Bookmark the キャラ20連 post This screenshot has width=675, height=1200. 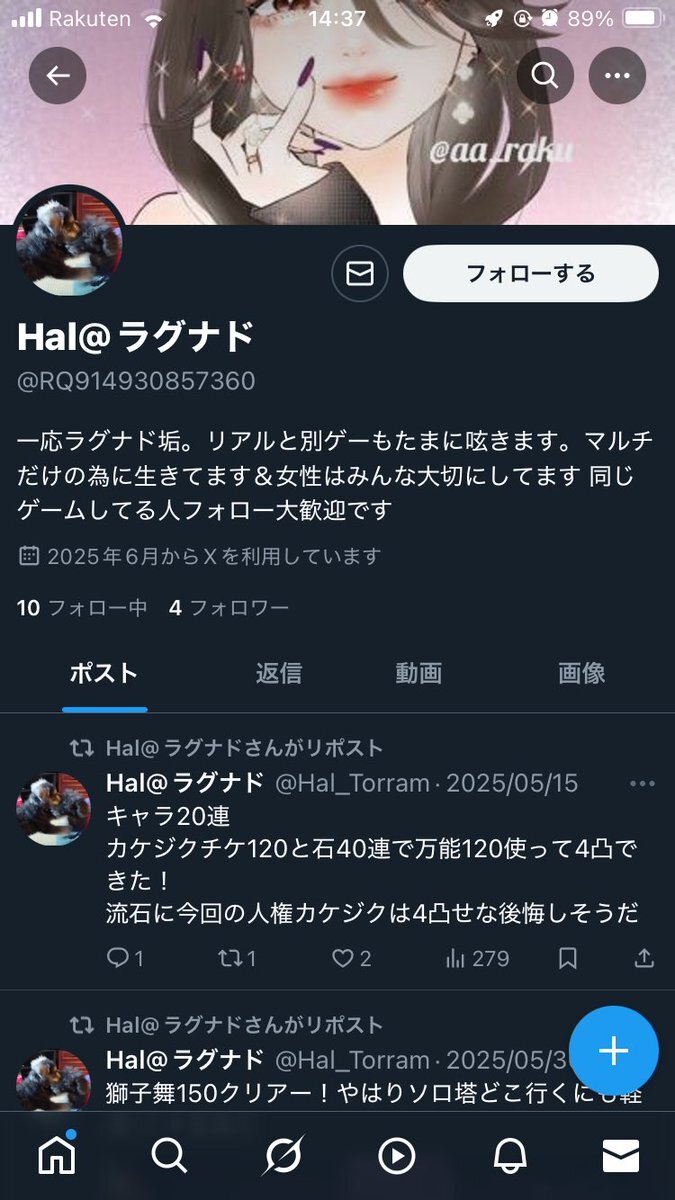coord(568,958)
